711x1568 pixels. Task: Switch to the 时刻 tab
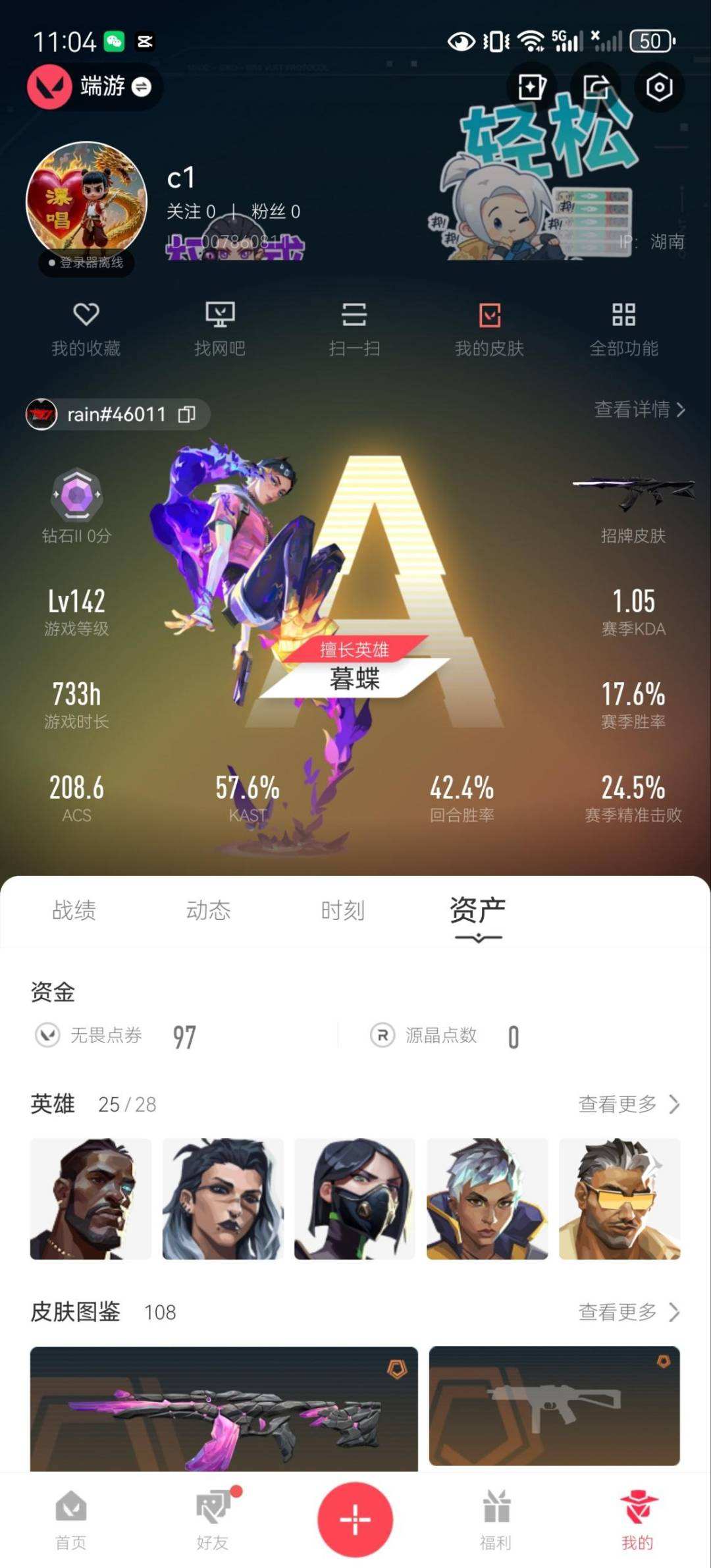(342, 911)
